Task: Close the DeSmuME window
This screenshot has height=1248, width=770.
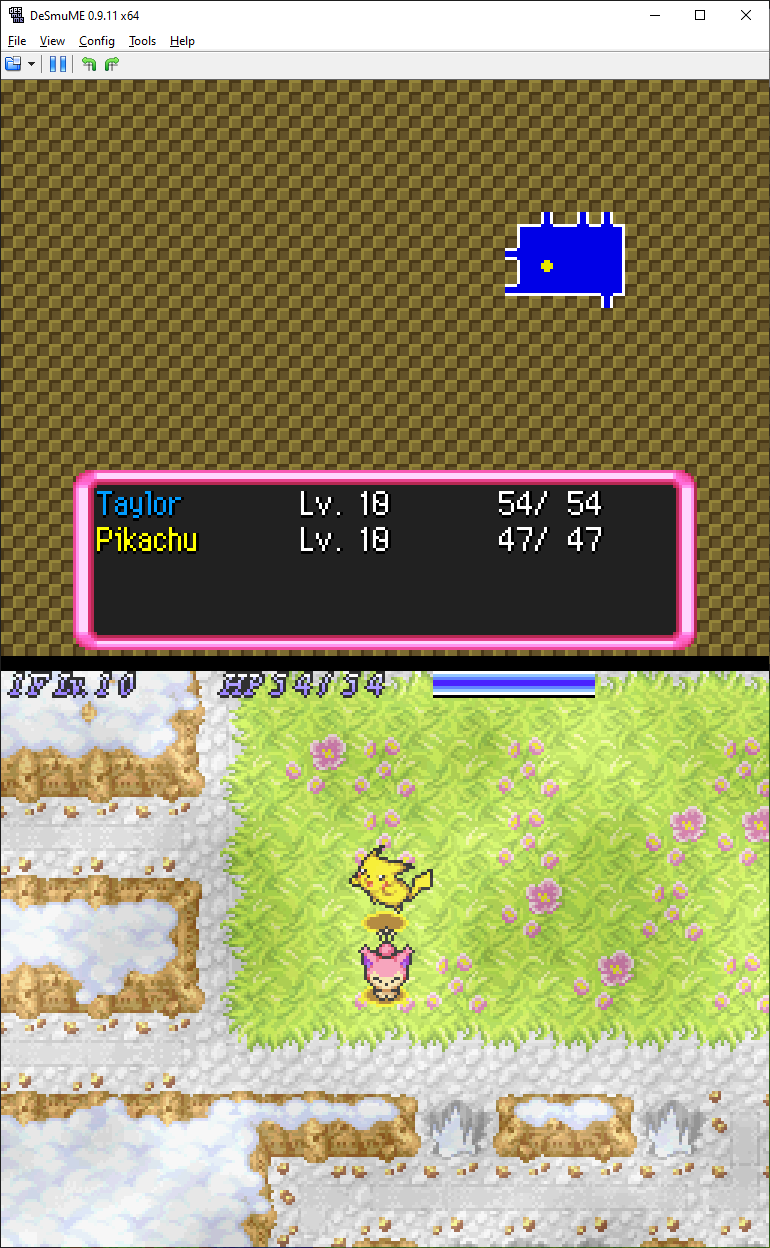Action: pos(746,15)
